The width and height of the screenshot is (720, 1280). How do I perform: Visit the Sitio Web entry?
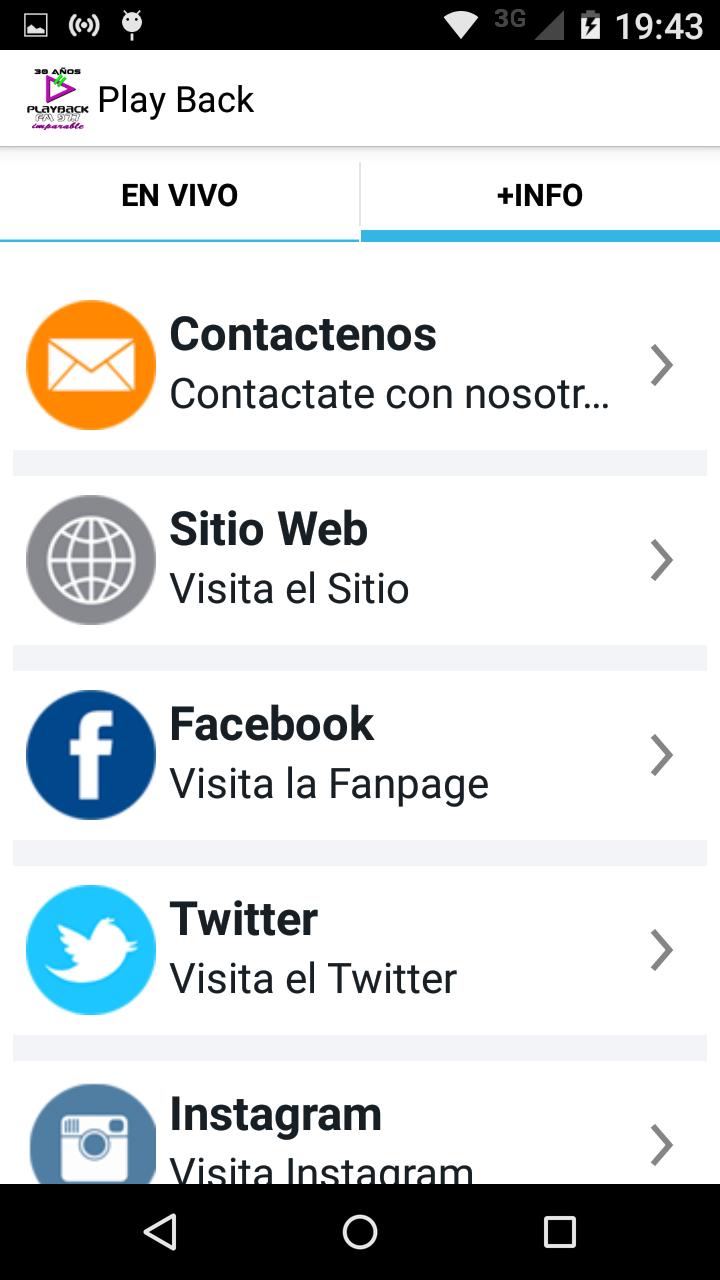coord(360,560)
